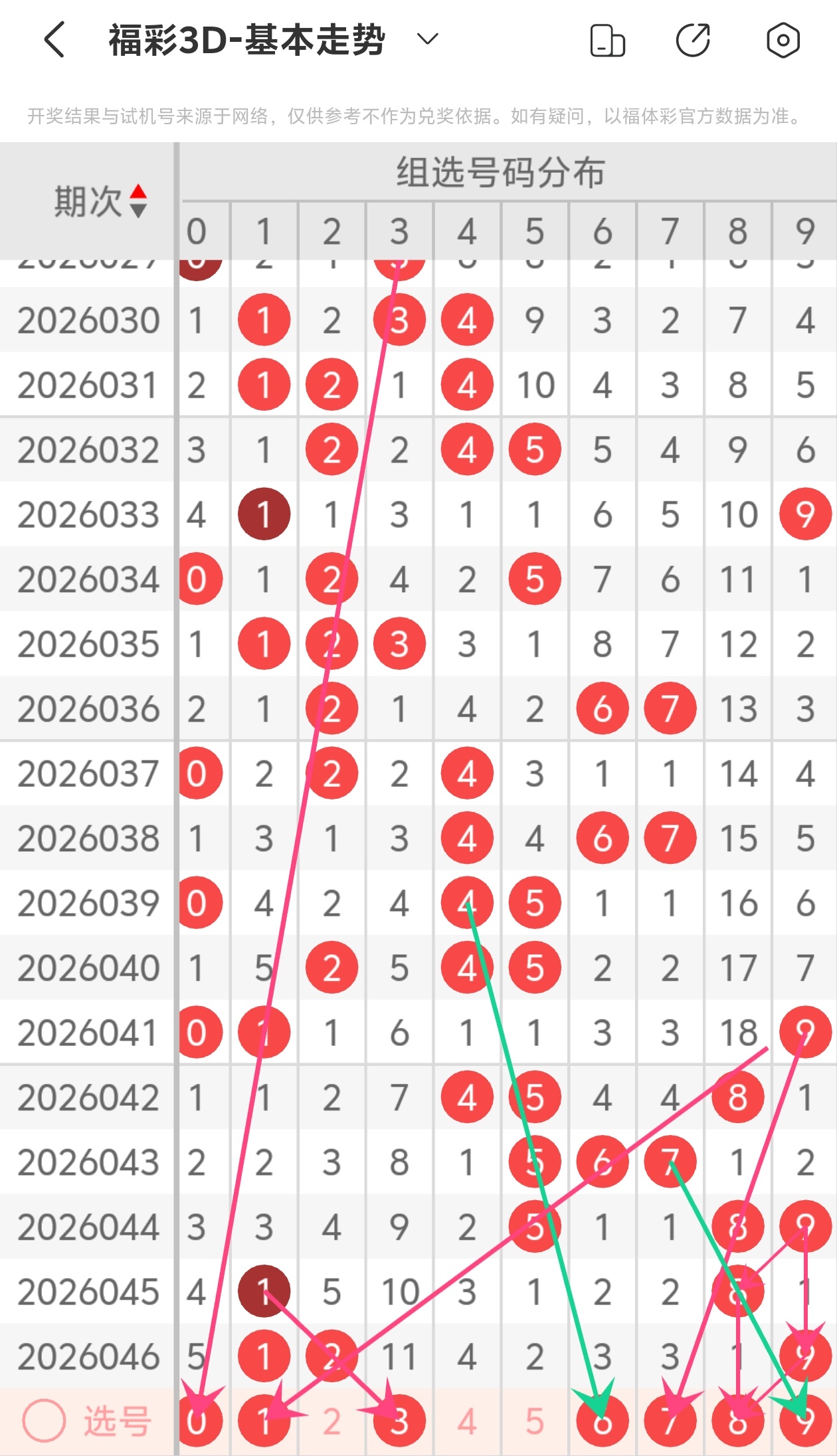837x1456 pixels.
Task: Deselect number 6 in the 选号 row
Action: tap(603, 1422)
